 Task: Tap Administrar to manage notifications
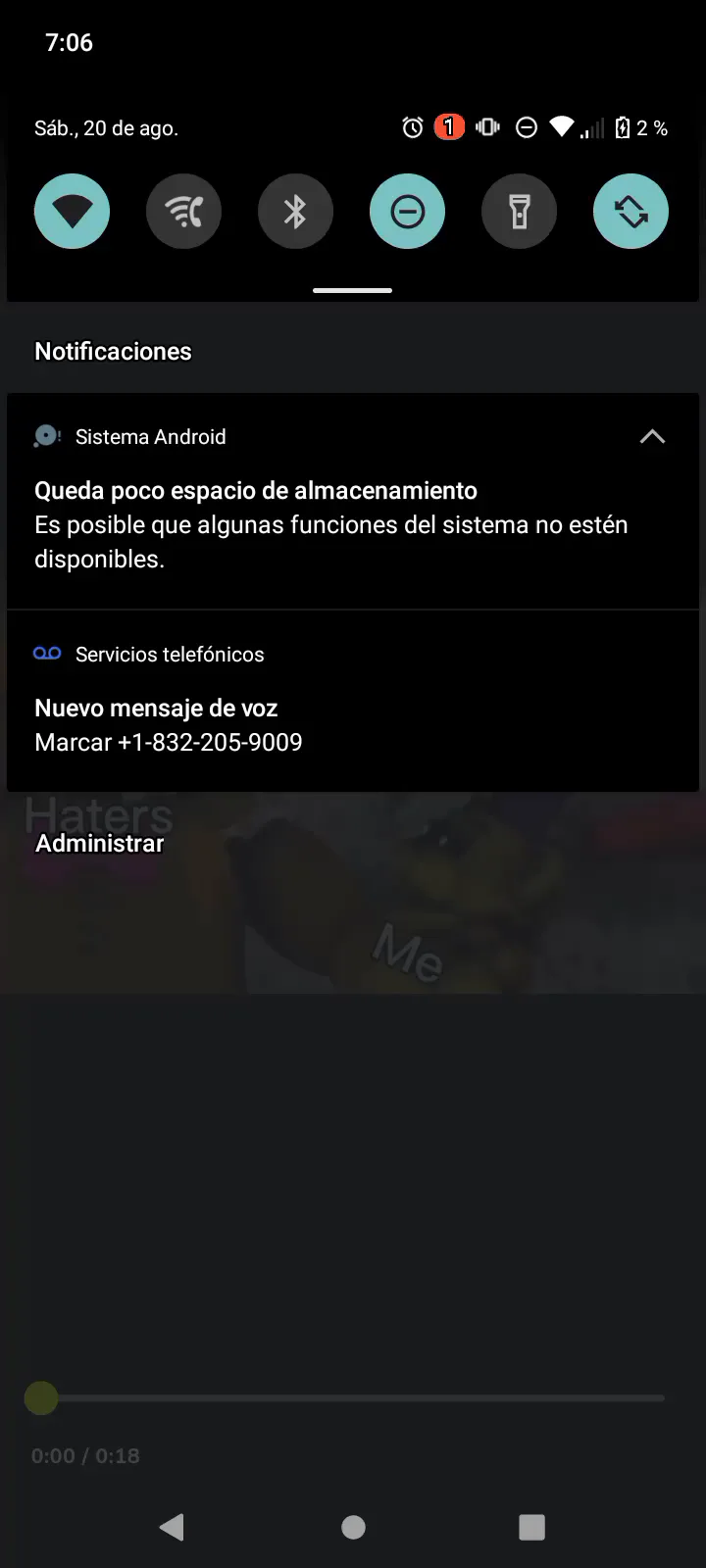tap(100, 843)
